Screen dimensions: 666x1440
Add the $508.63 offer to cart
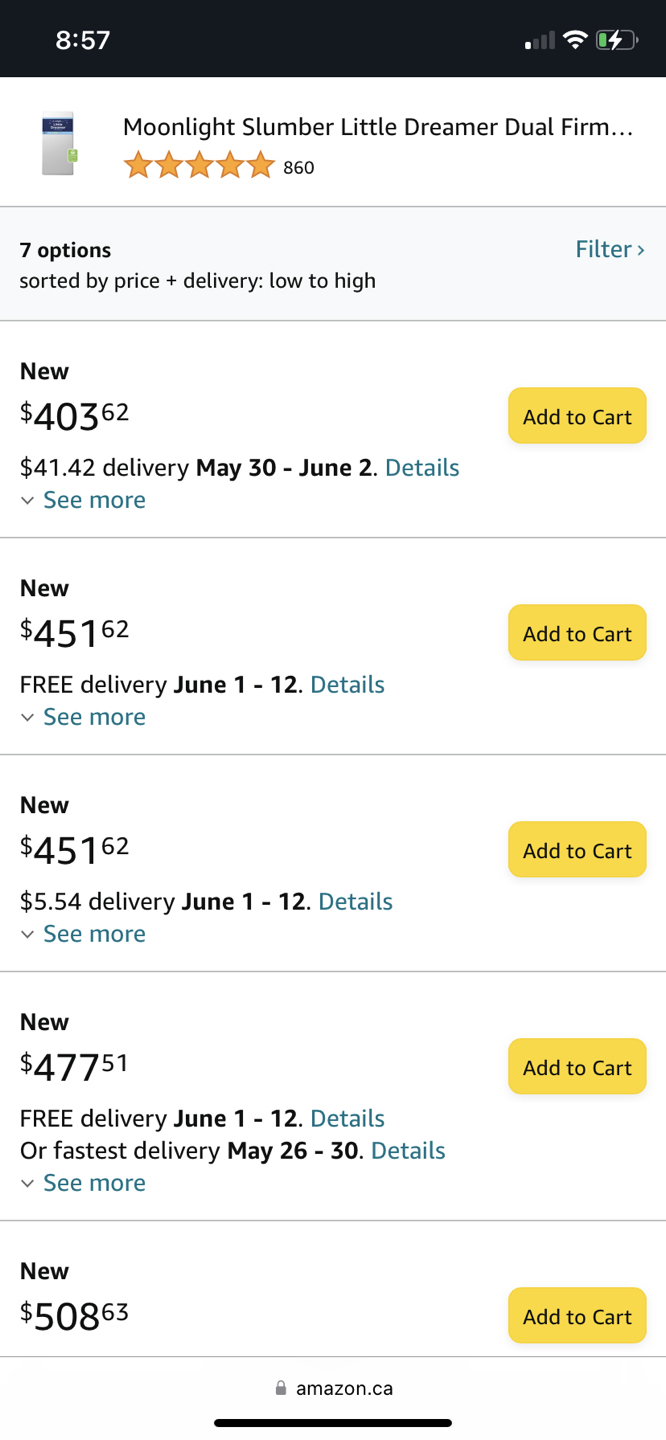click(x=577, y=1316)
